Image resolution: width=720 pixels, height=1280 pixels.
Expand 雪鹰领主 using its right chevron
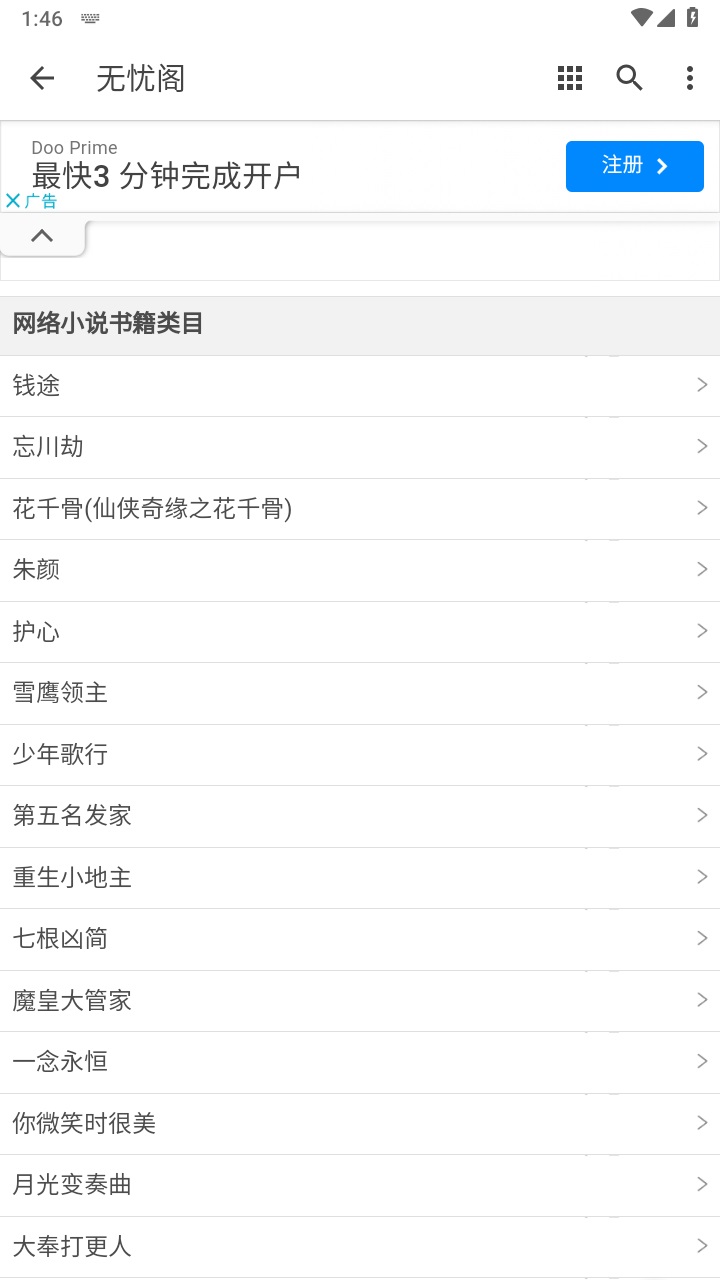click(x=702, y=692)
